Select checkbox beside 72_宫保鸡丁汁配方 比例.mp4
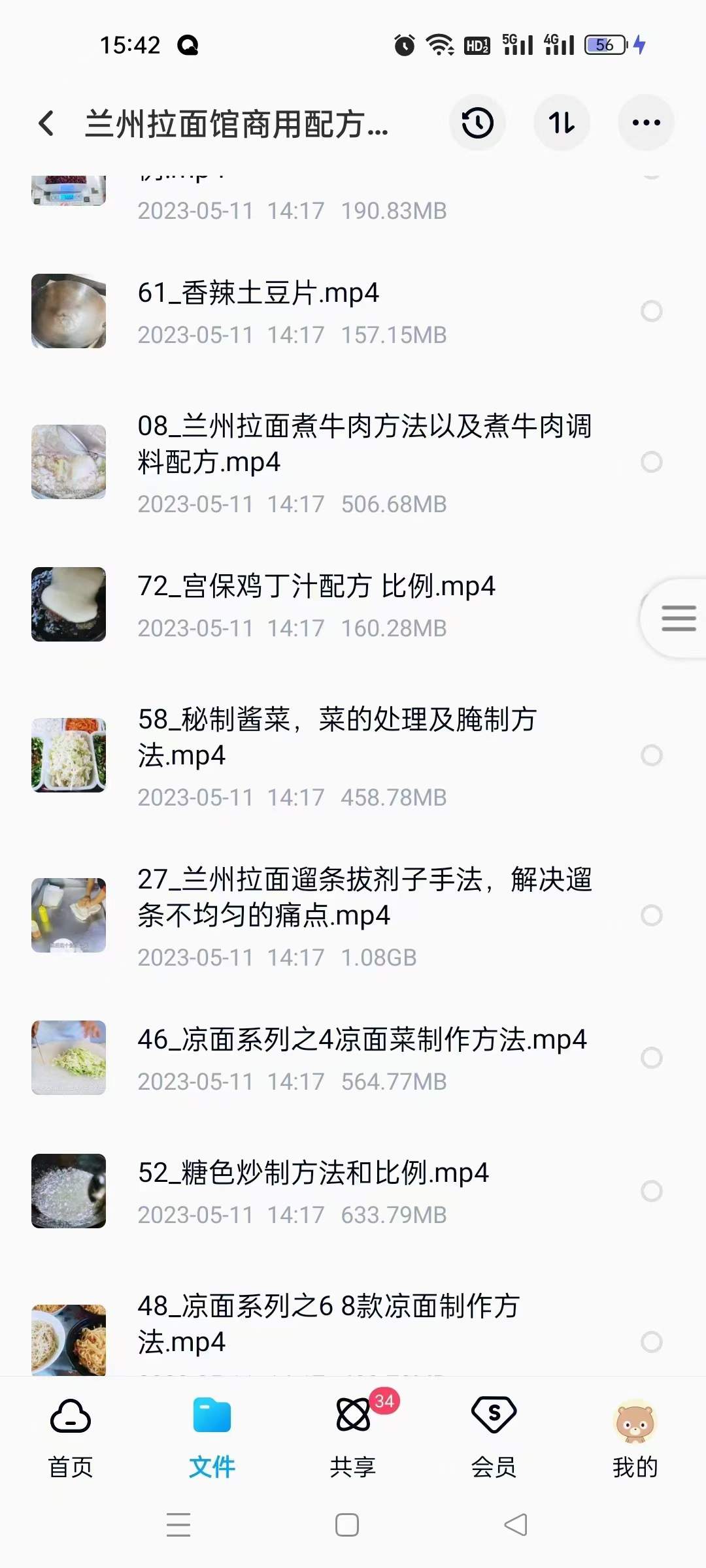 click(651, 605)
